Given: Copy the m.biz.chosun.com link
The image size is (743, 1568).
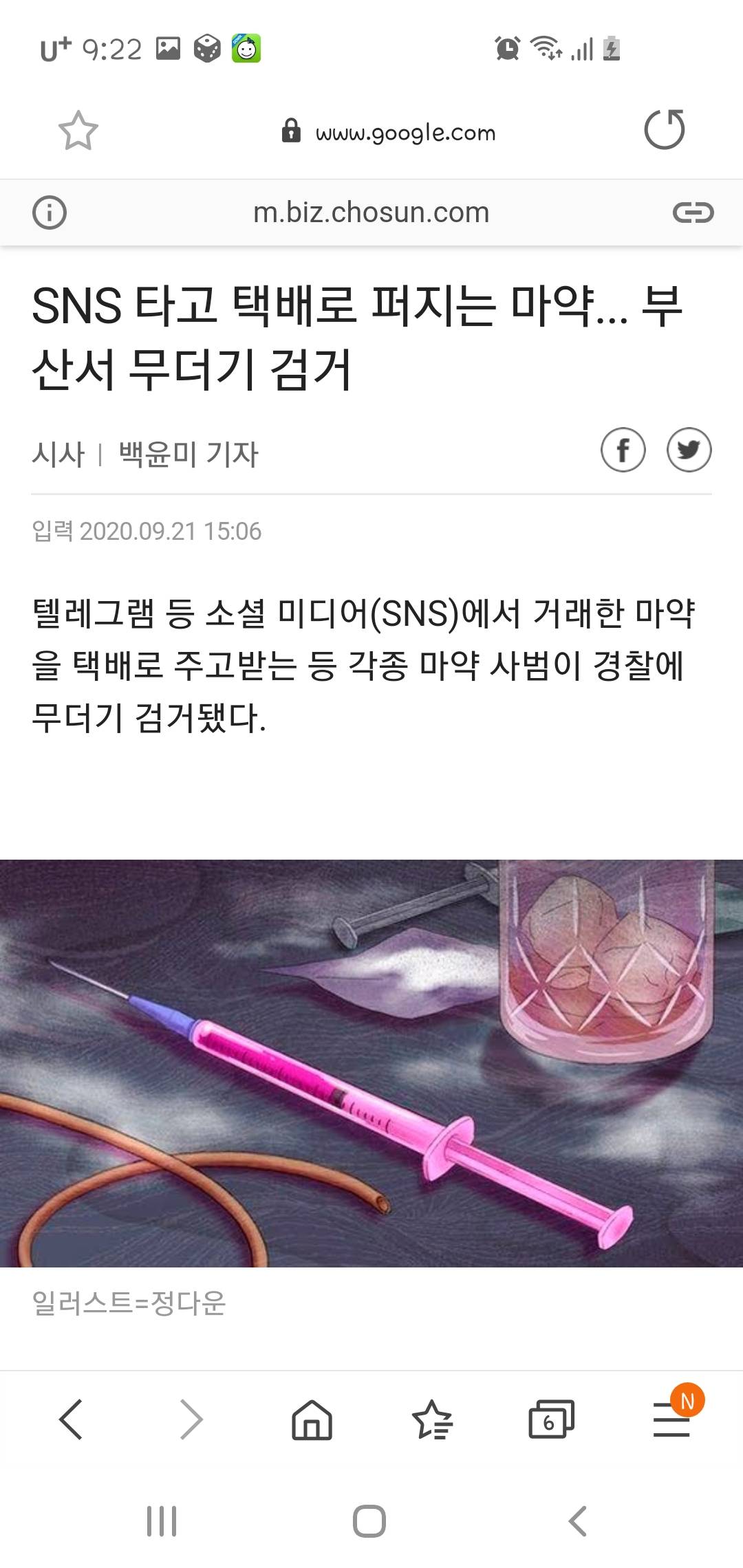Looking at the screenshot, I should 693,213.
